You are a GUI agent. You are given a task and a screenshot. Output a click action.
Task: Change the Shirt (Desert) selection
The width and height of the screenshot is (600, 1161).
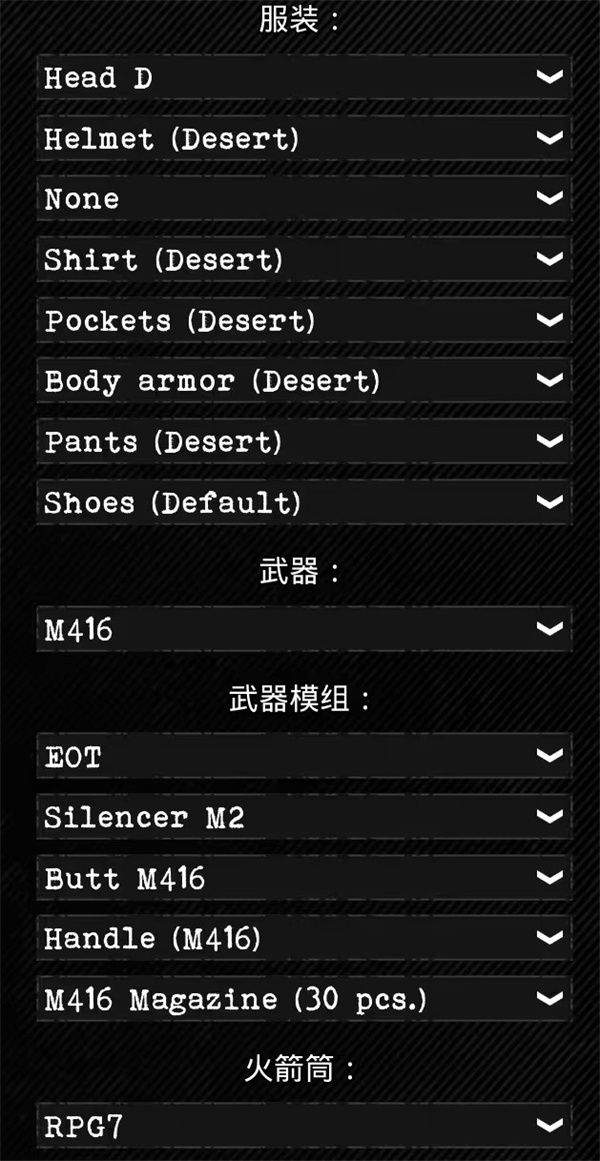coord(304,260)
